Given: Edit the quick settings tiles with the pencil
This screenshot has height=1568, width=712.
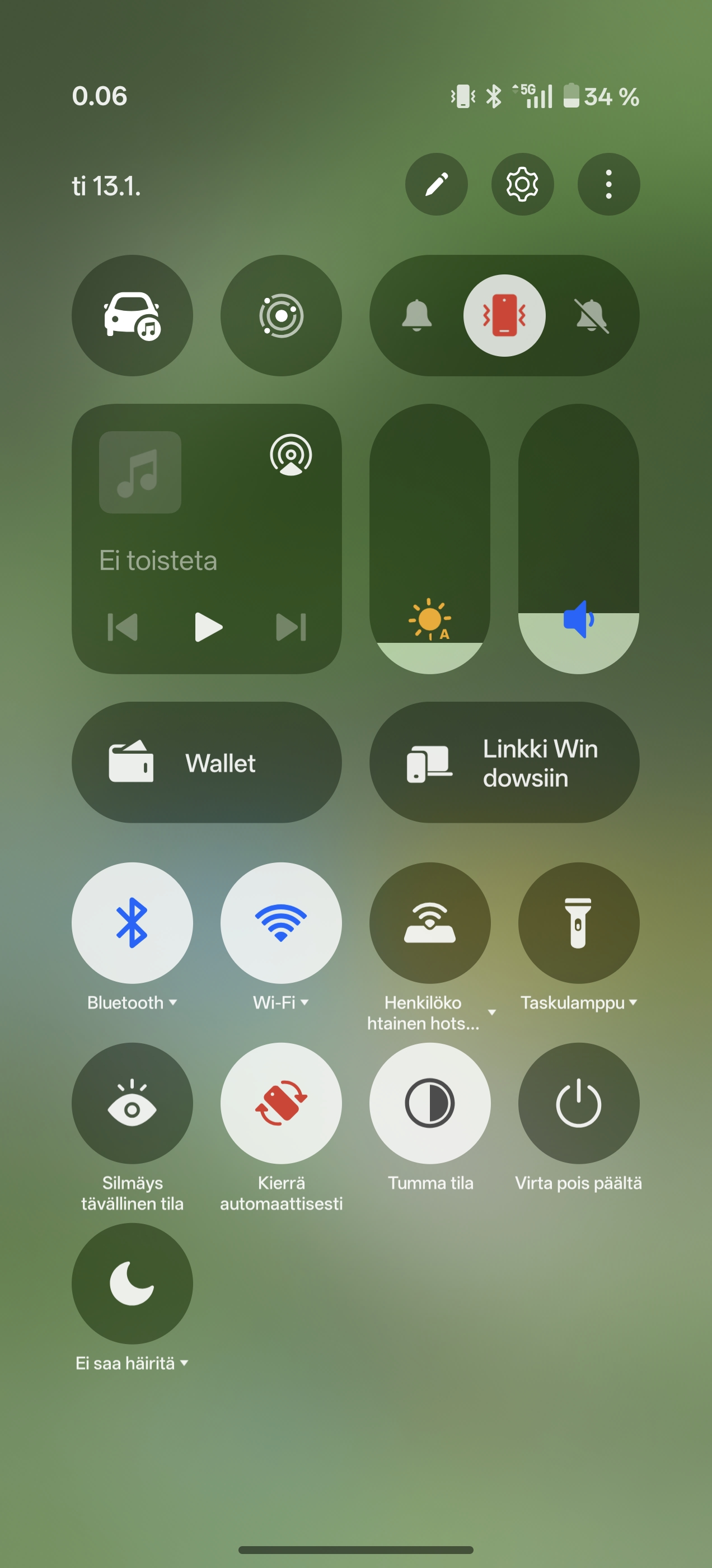Looking at the screenshot, I should (437, 184).
